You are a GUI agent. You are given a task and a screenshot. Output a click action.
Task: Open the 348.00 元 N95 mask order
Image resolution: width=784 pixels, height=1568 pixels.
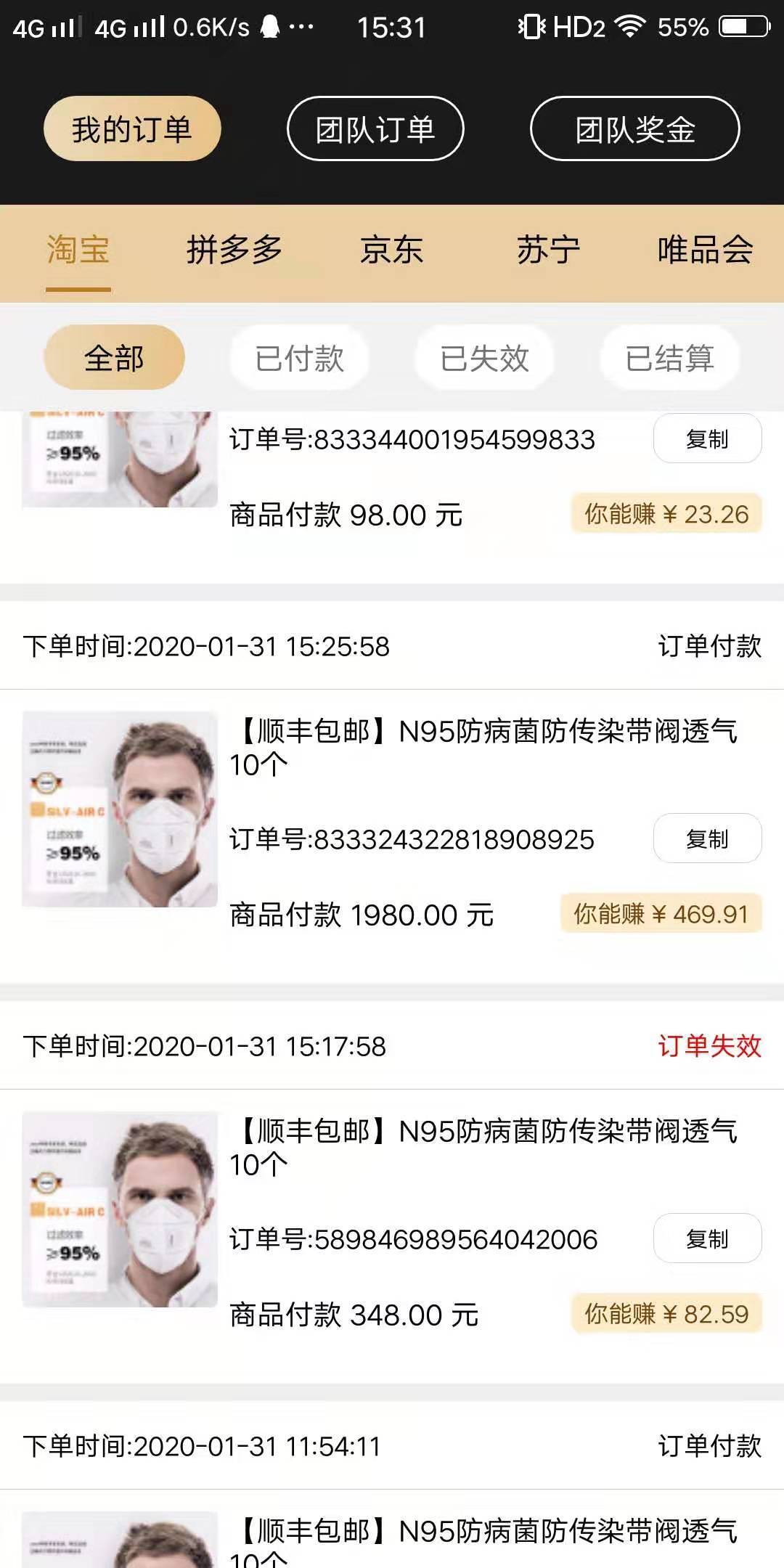[x=483, y=1147]
